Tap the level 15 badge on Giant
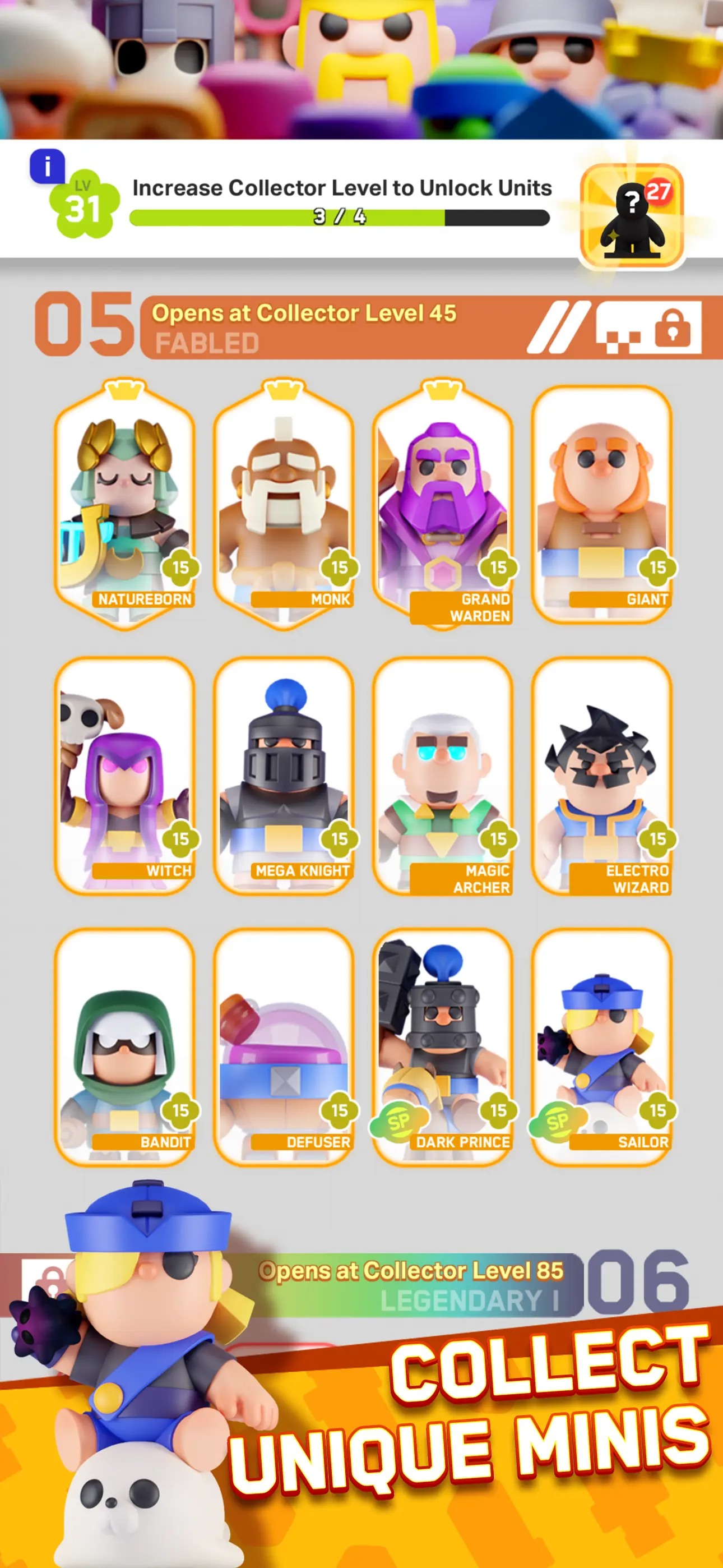The height and width of the screenshot is (1568, 723). (658, 567)
